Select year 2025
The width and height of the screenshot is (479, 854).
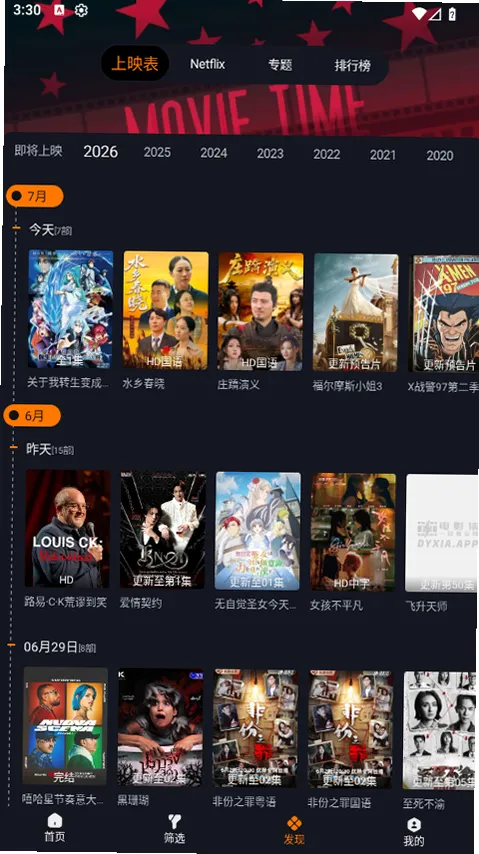point(157,152)
